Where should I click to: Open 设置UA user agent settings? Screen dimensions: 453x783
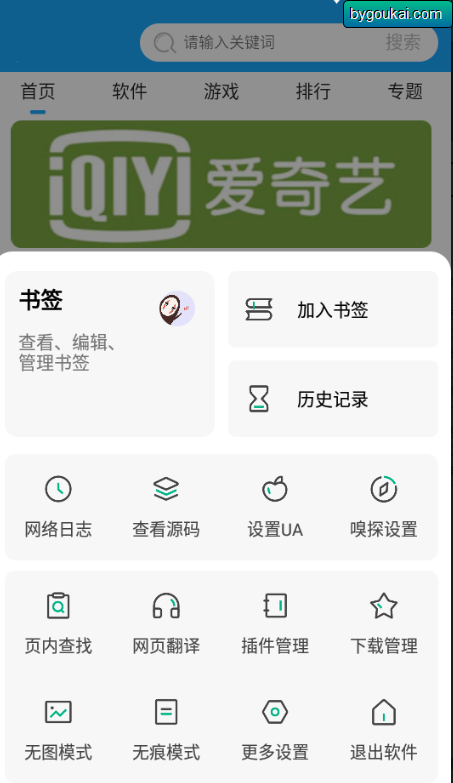275,506
